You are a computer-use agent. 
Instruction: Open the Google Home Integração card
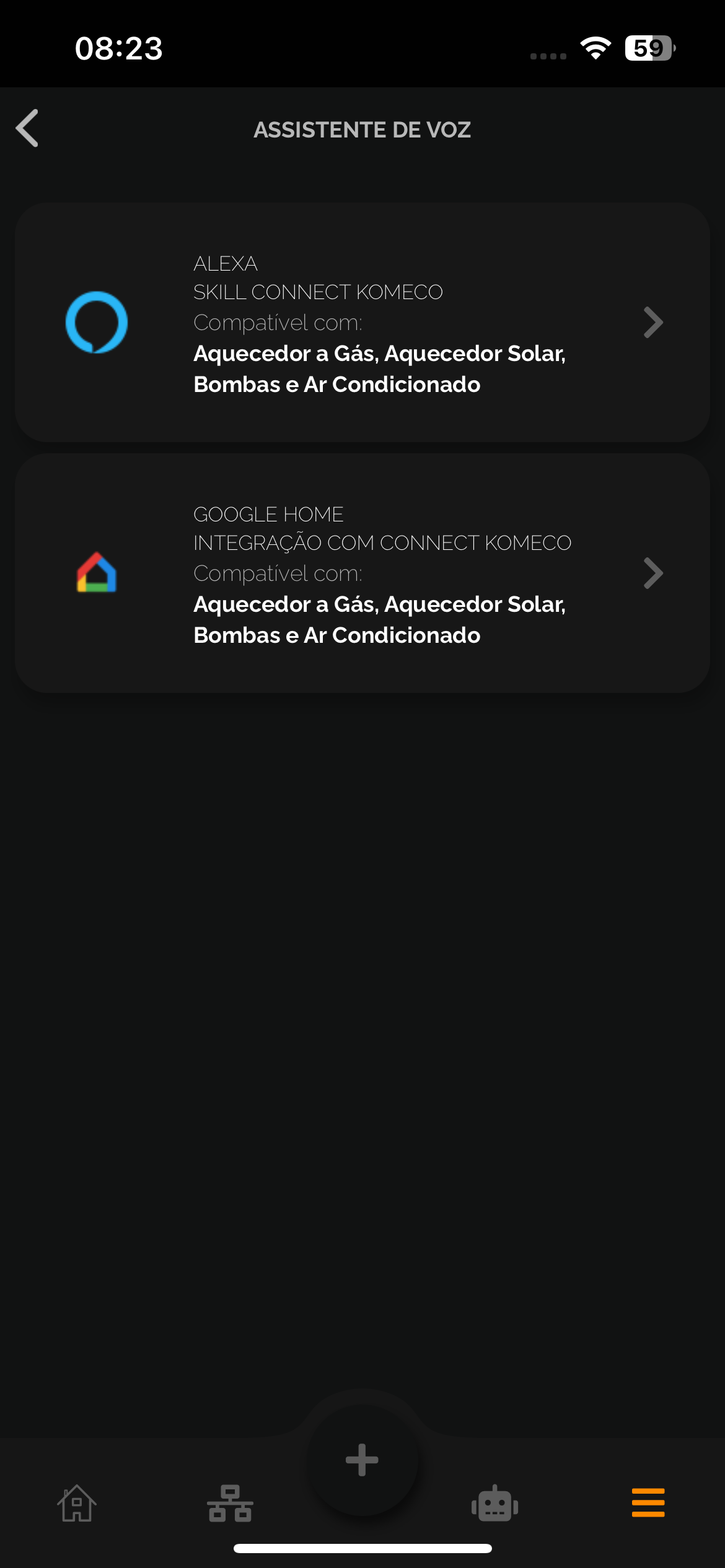coord(362,572)
